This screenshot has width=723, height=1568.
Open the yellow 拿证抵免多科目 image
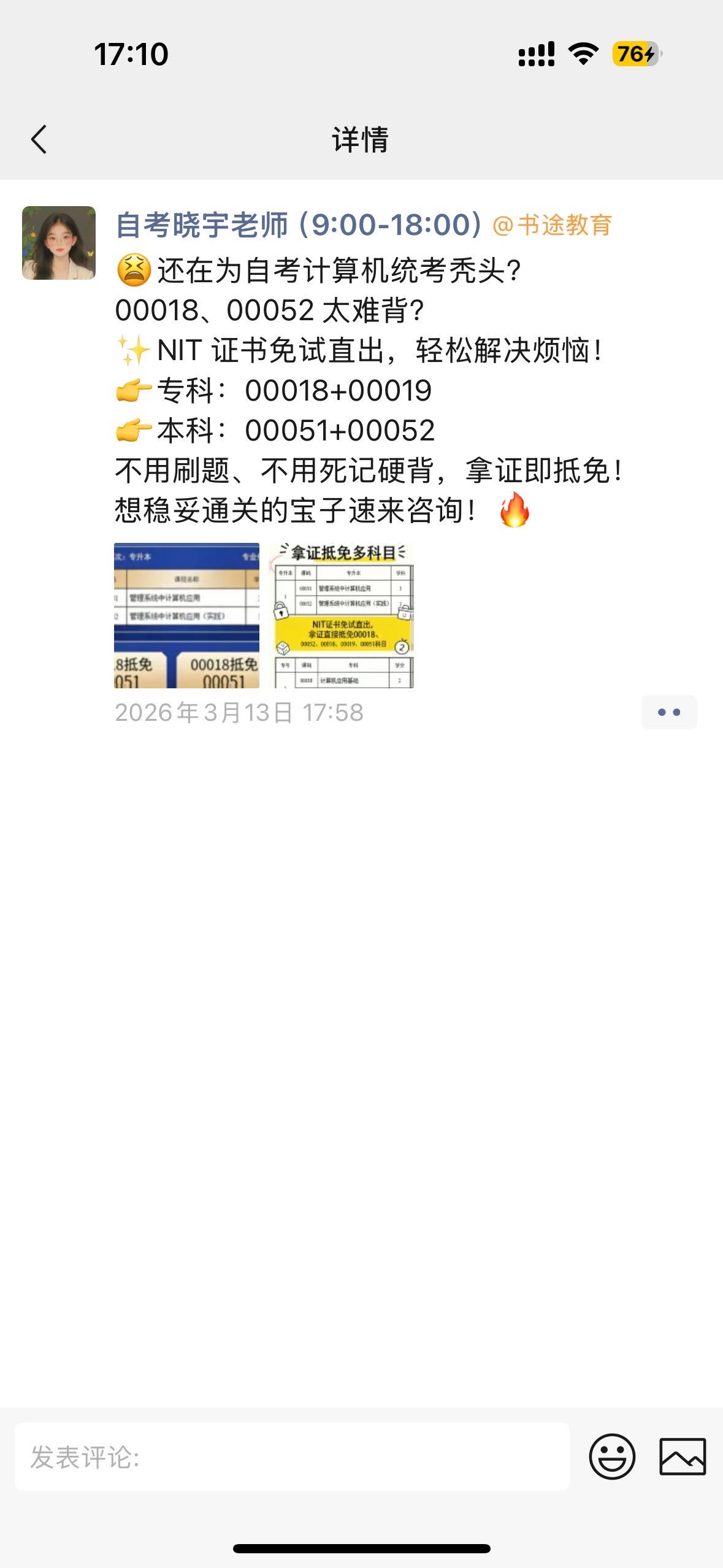tap(342, 615)
